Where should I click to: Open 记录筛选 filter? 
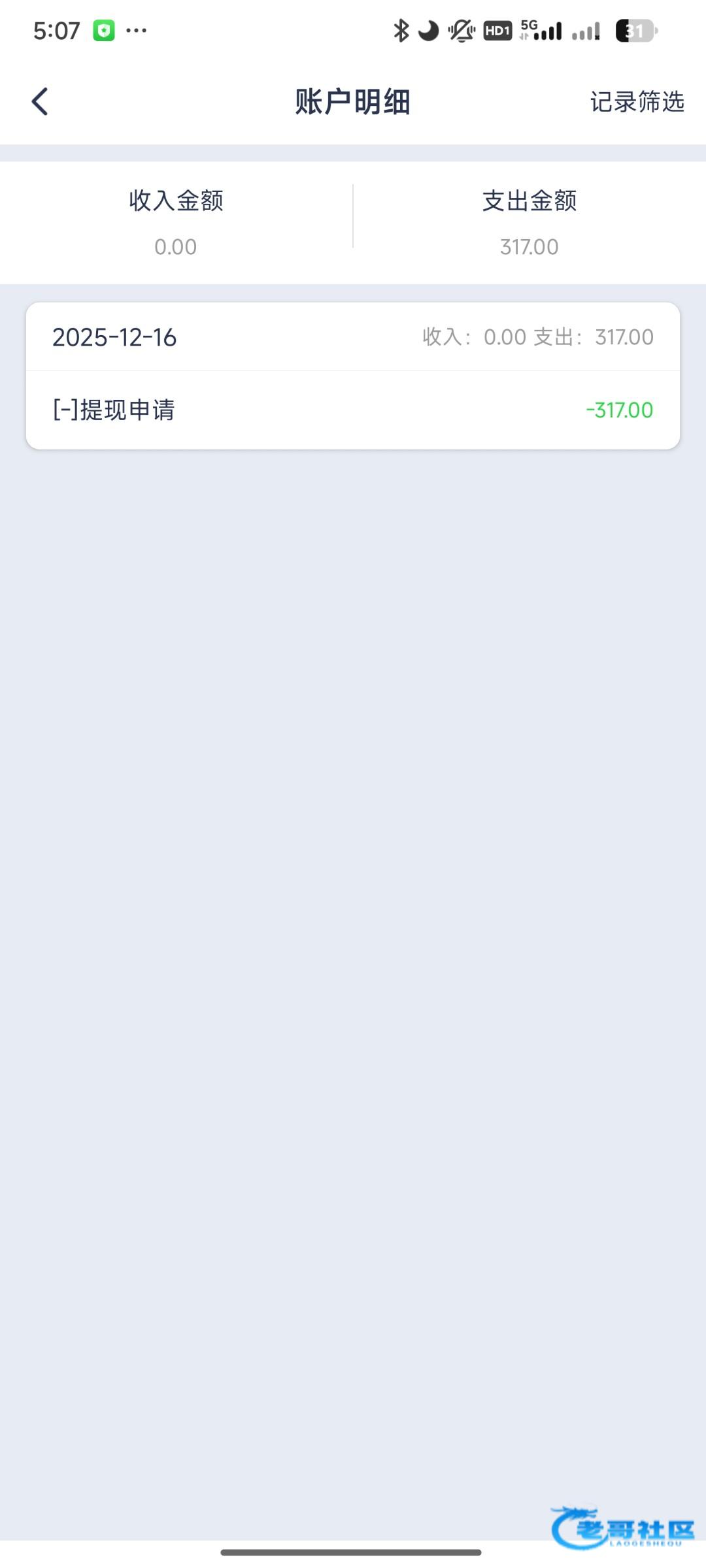pyautogui.click(x=637, y=102)
